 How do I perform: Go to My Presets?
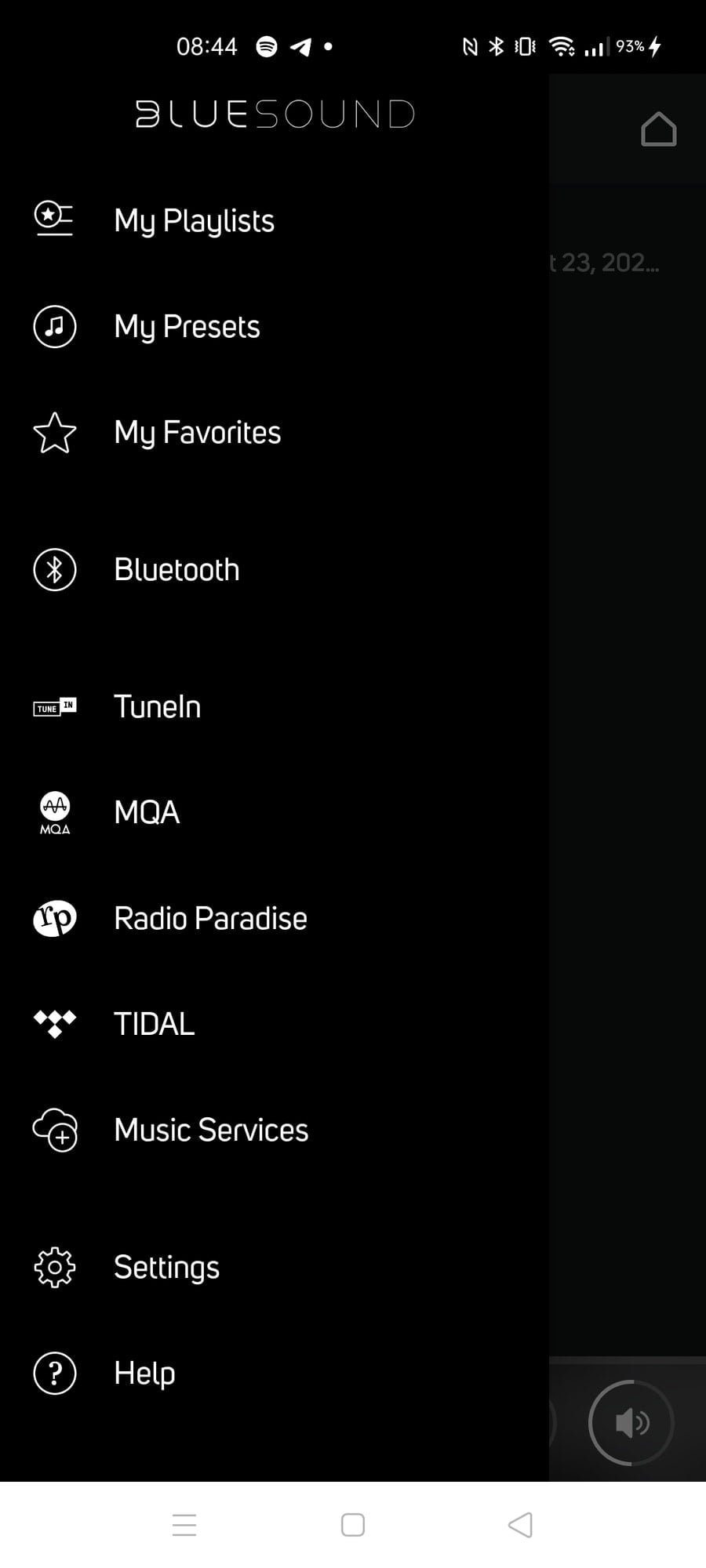coord(187,327)
